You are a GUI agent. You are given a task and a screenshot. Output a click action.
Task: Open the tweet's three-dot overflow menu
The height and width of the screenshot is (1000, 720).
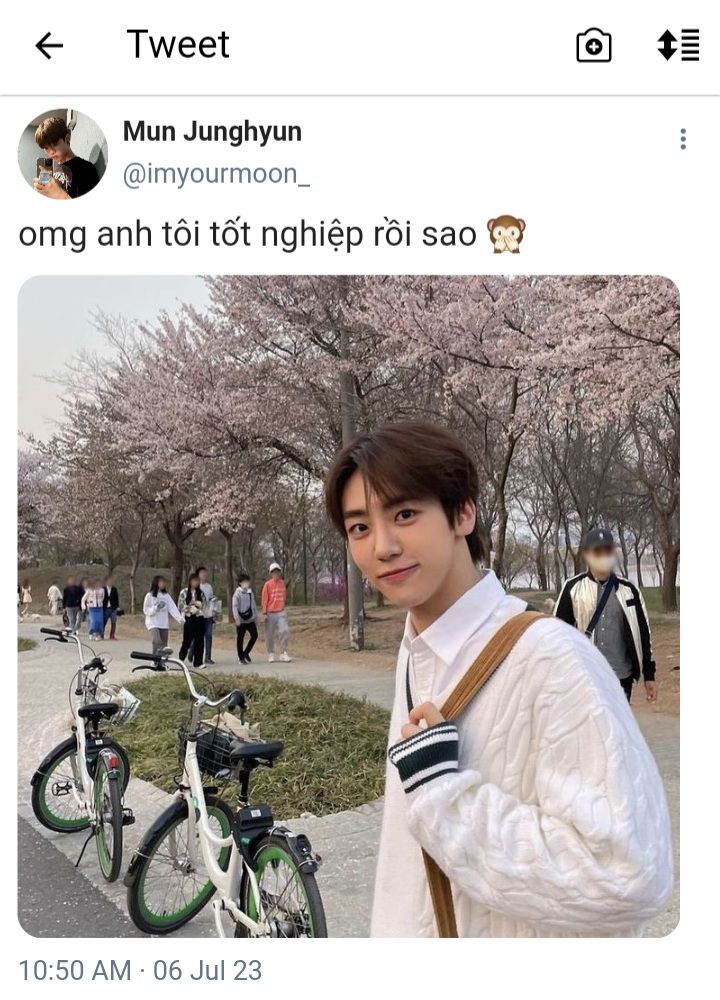(x=683, y=139)
